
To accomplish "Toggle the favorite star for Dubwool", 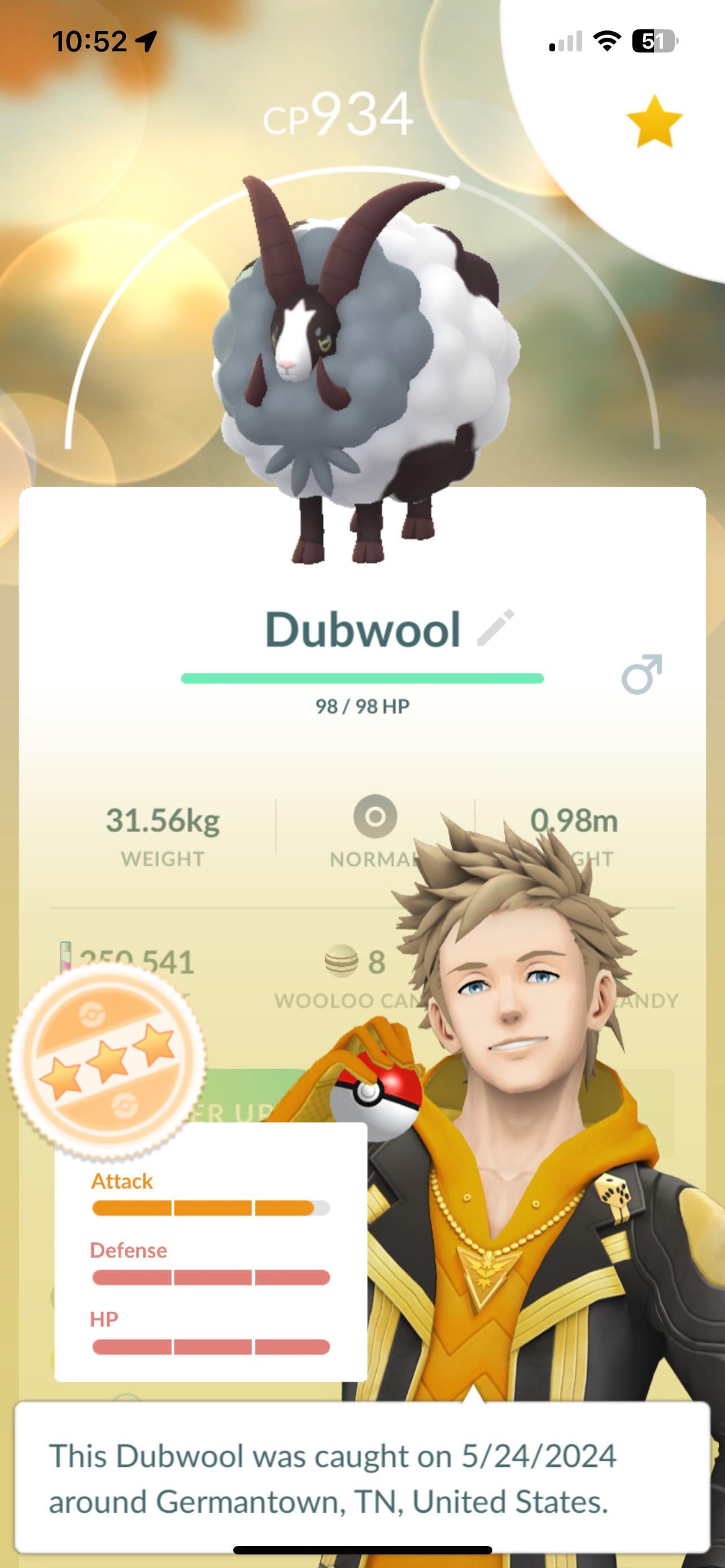I will (654, 121).
